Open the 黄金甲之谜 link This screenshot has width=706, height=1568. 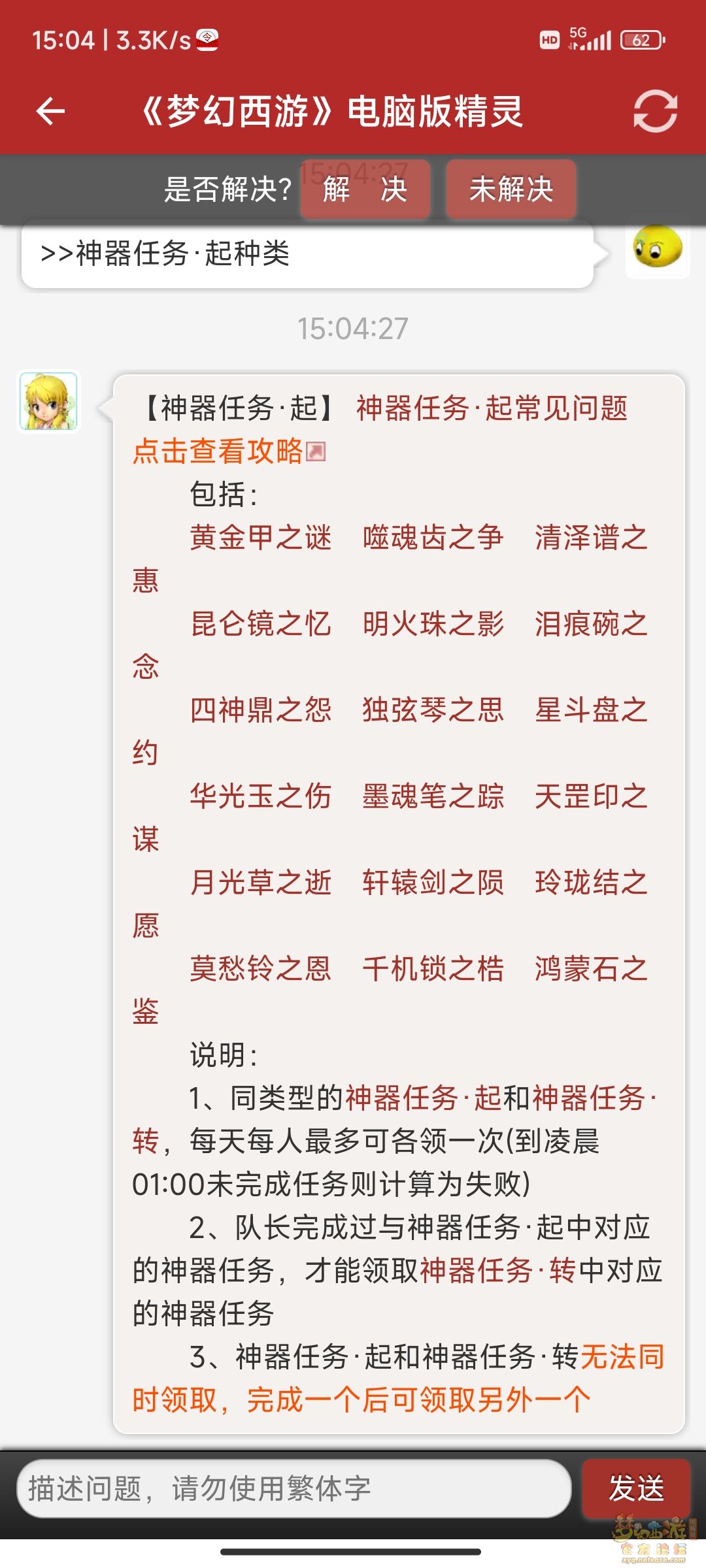[260, 538]
